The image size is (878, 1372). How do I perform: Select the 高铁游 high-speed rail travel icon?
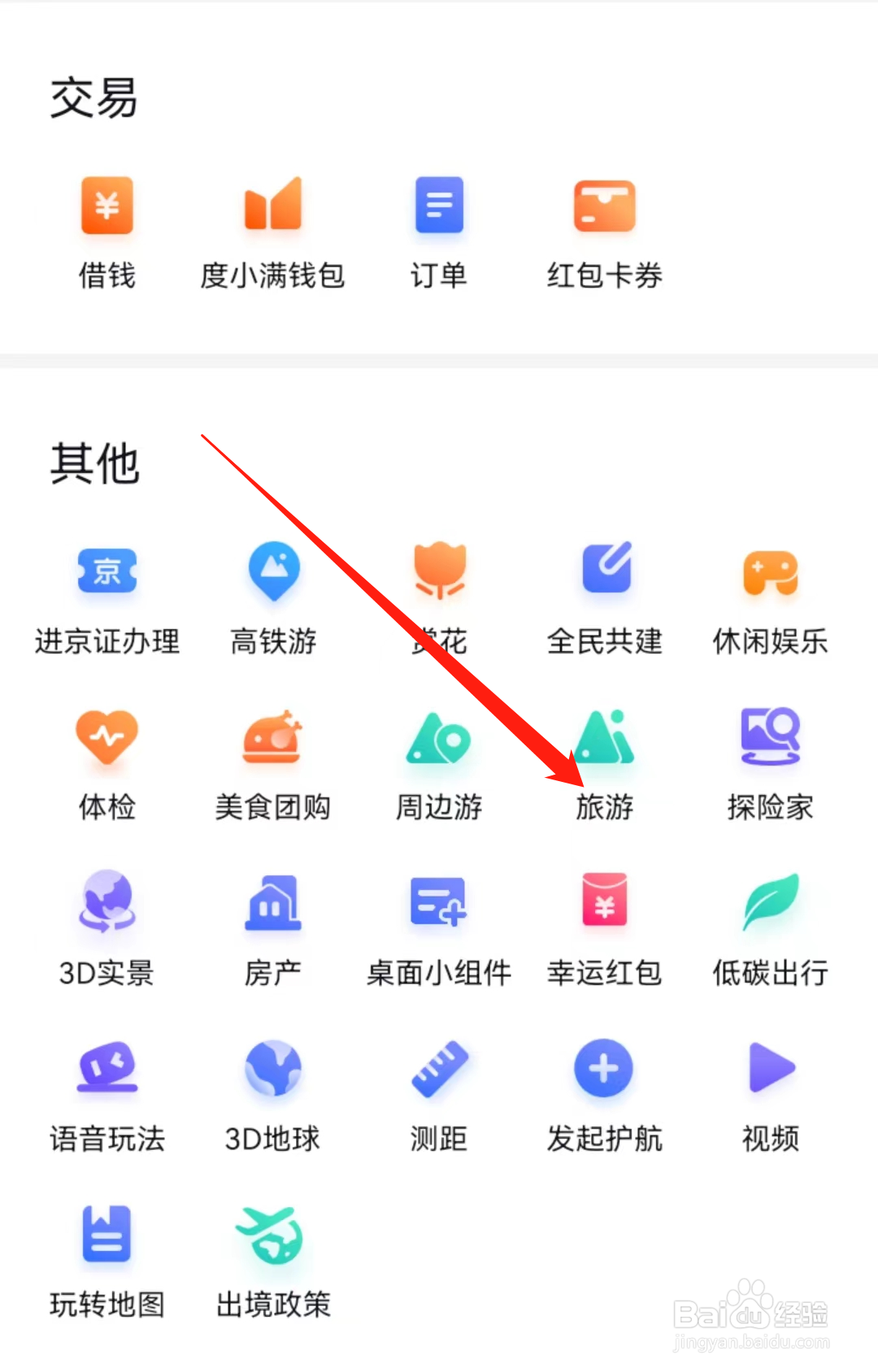click(x=273, y=593)
